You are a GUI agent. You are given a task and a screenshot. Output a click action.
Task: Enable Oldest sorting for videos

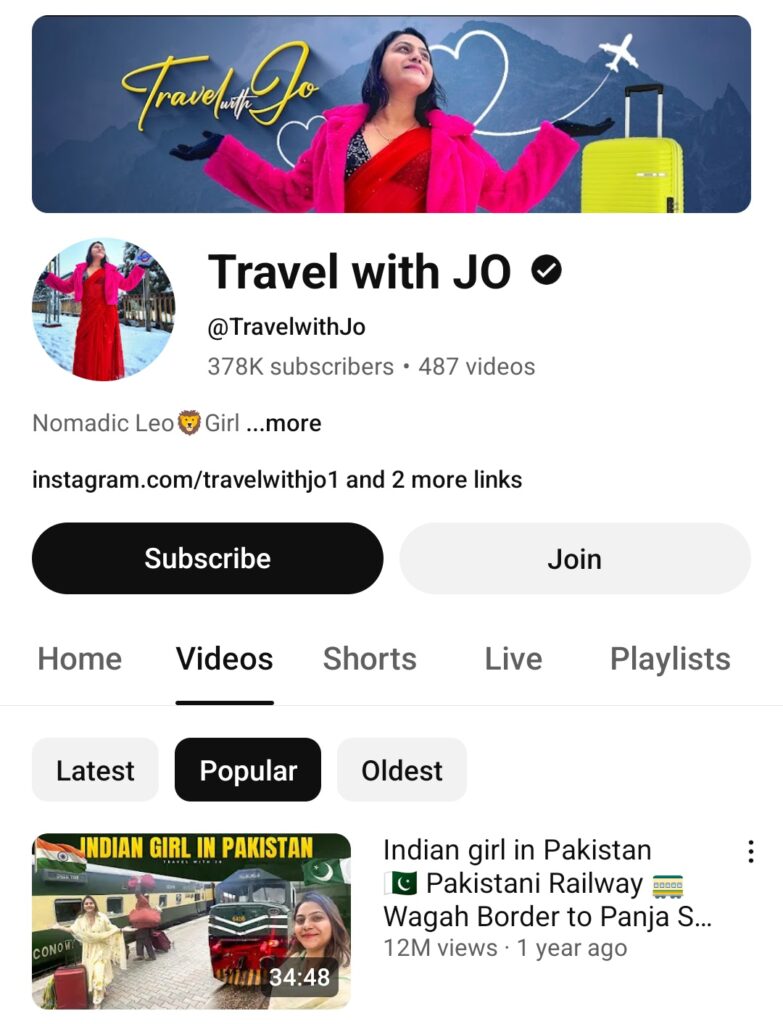(402, 770)
